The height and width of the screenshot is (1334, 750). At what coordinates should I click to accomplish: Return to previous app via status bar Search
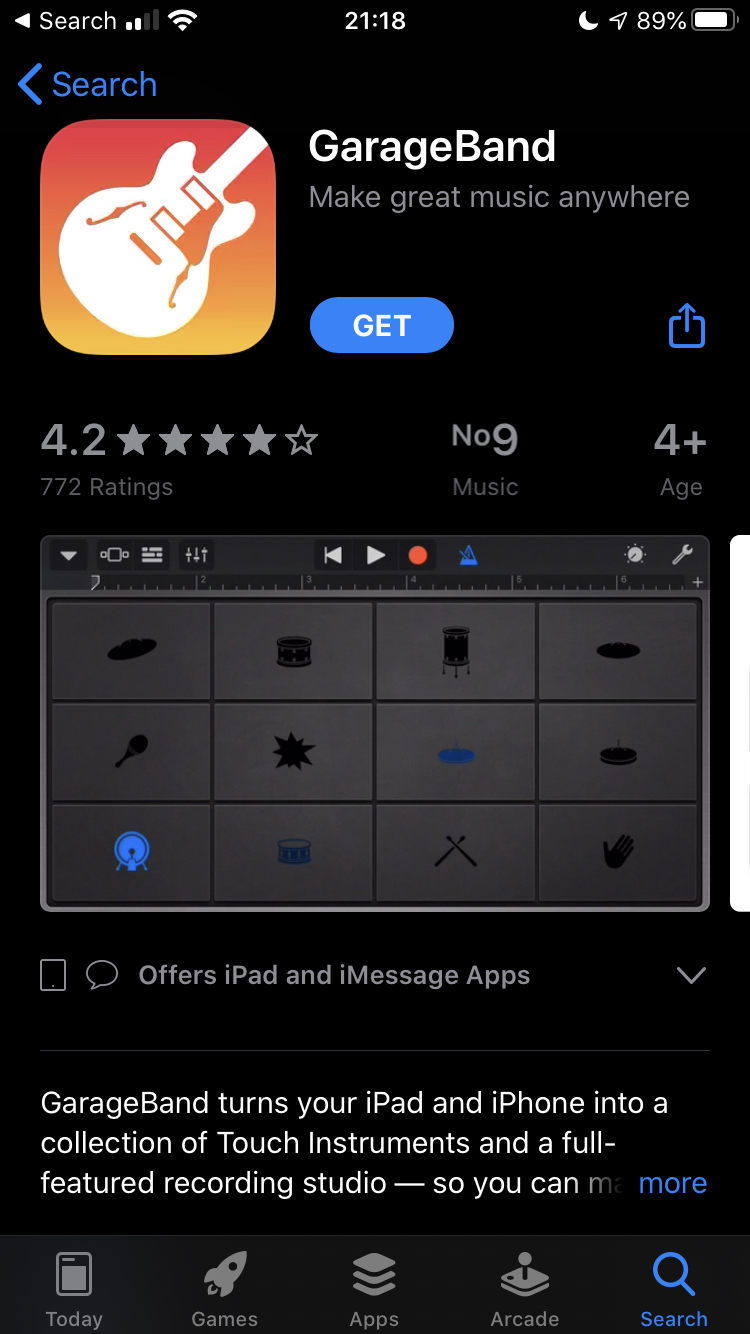point(66,21)
